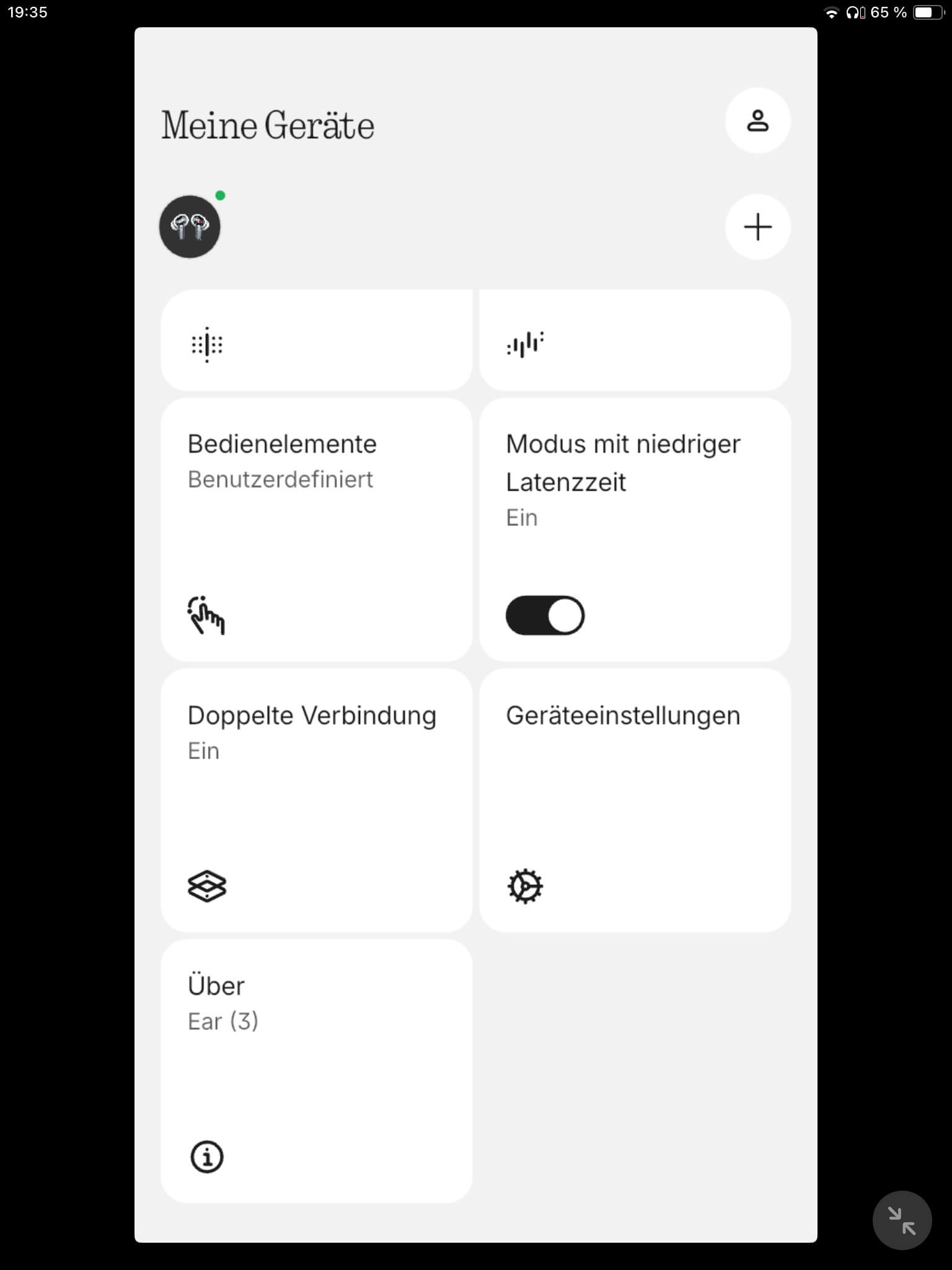Screen dimensions: 952x1270
Task: Open the user profile icon
Action: click(x=757, y=121)
